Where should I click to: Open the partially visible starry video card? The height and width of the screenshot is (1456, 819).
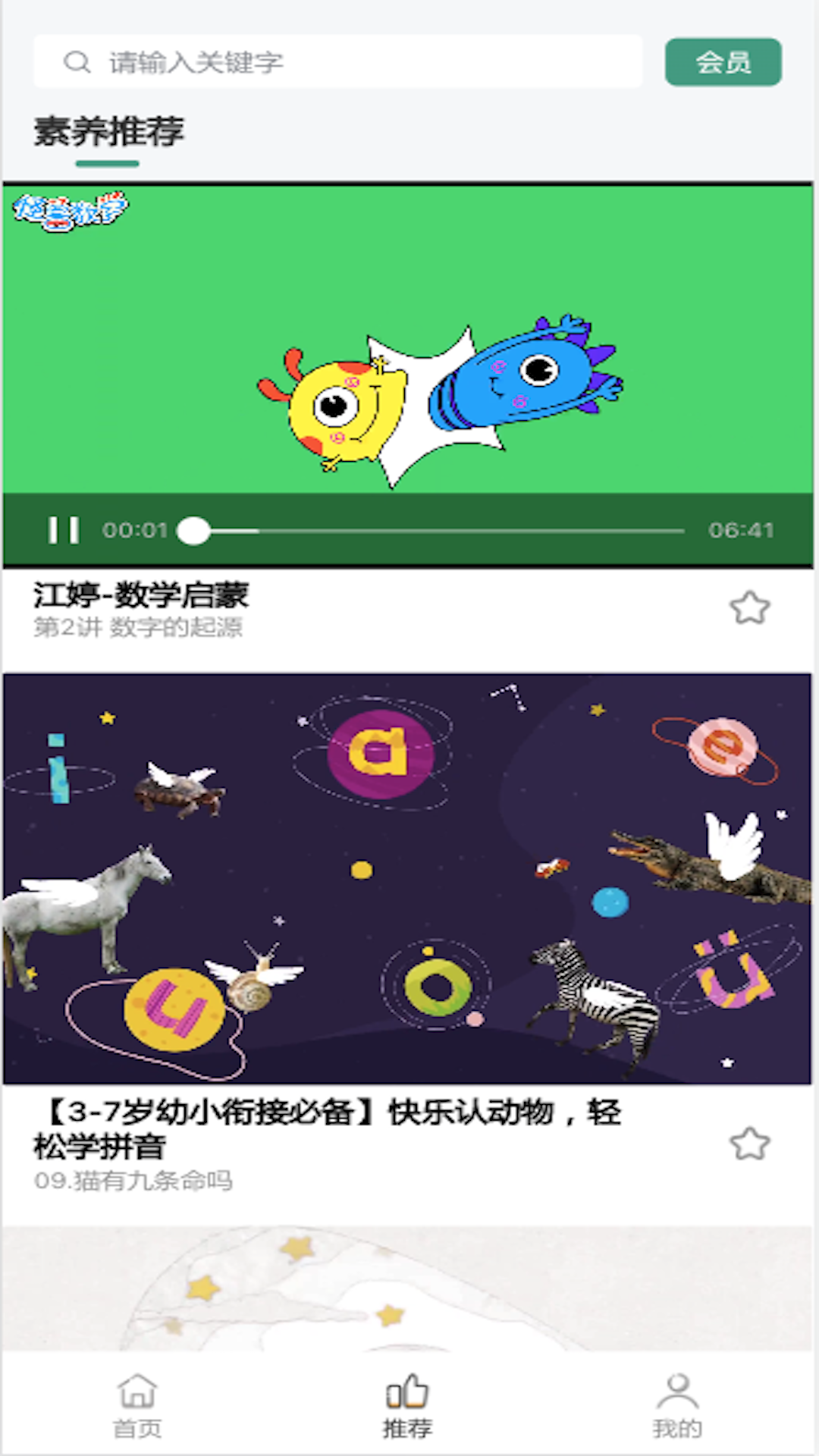[407, 1289]
